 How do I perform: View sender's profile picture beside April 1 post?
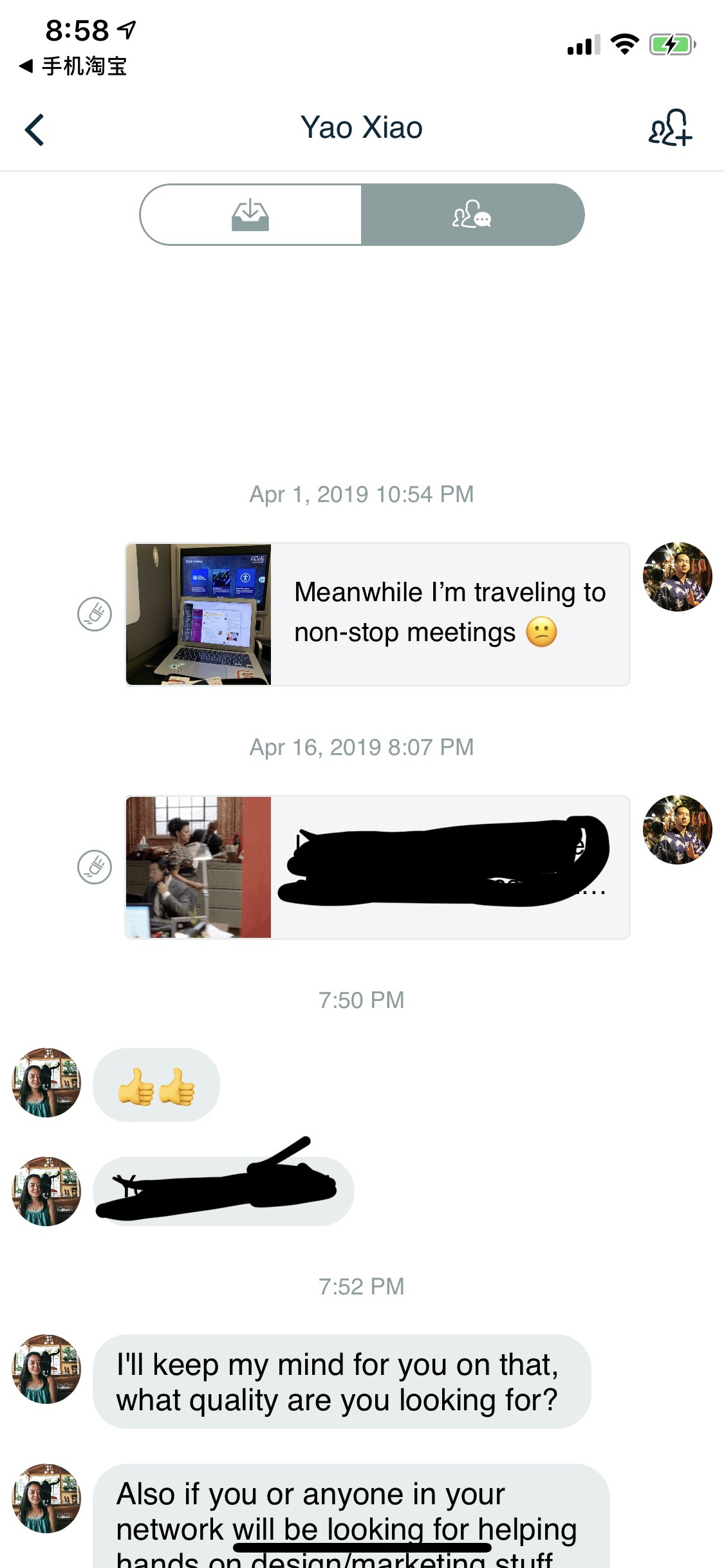click(677, 577)
